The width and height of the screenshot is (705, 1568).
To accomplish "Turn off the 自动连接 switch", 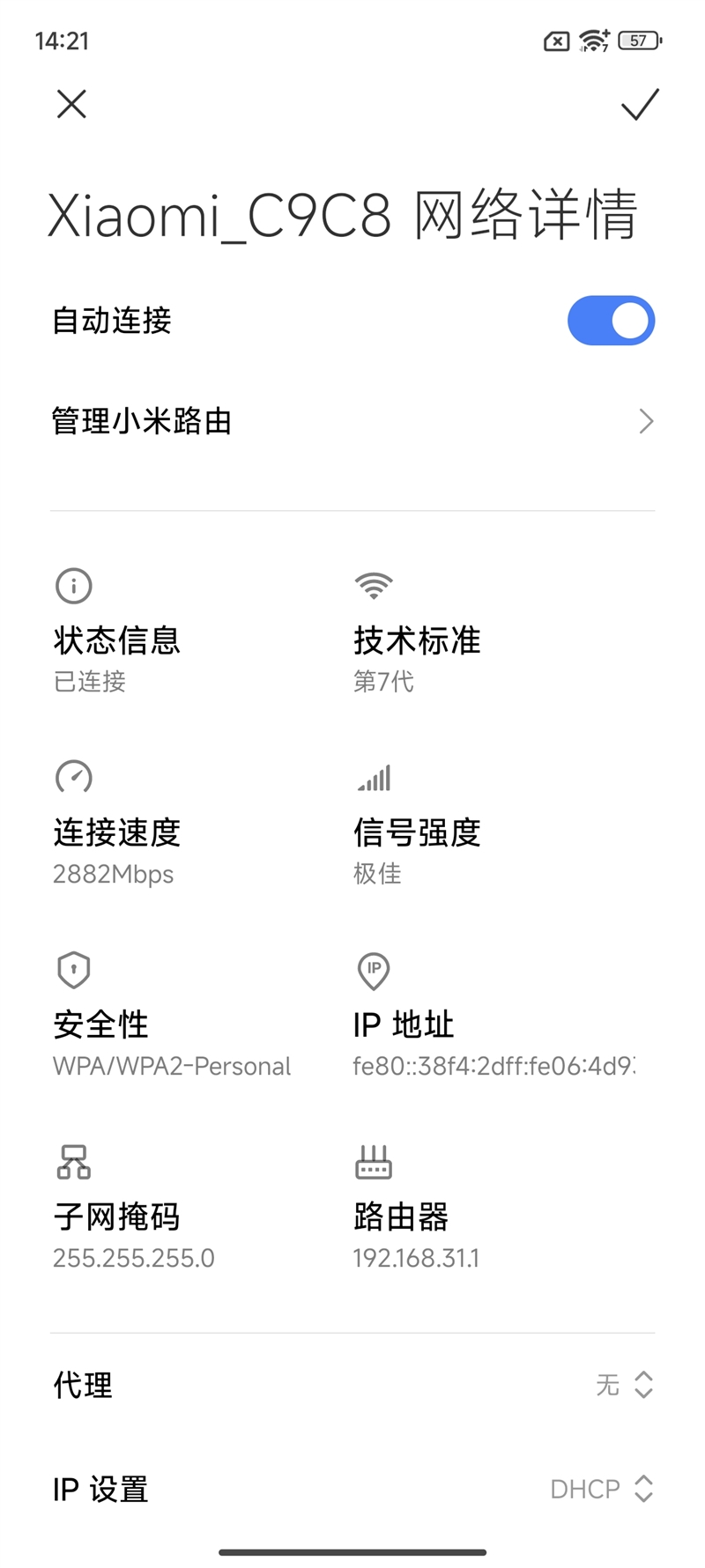I will (x=611, y=321).
